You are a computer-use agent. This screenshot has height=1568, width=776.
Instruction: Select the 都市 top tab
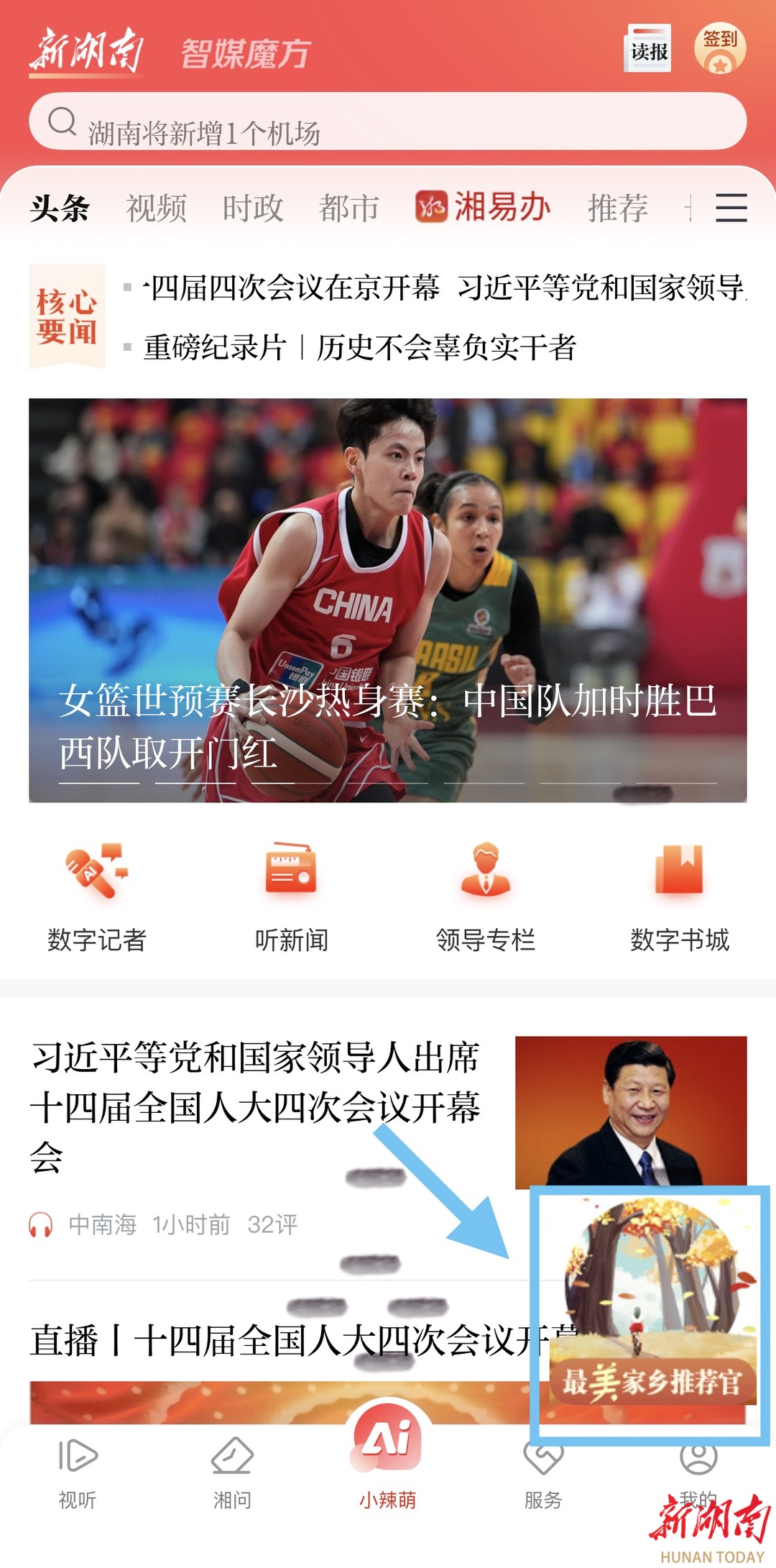[x=348, y=208]
